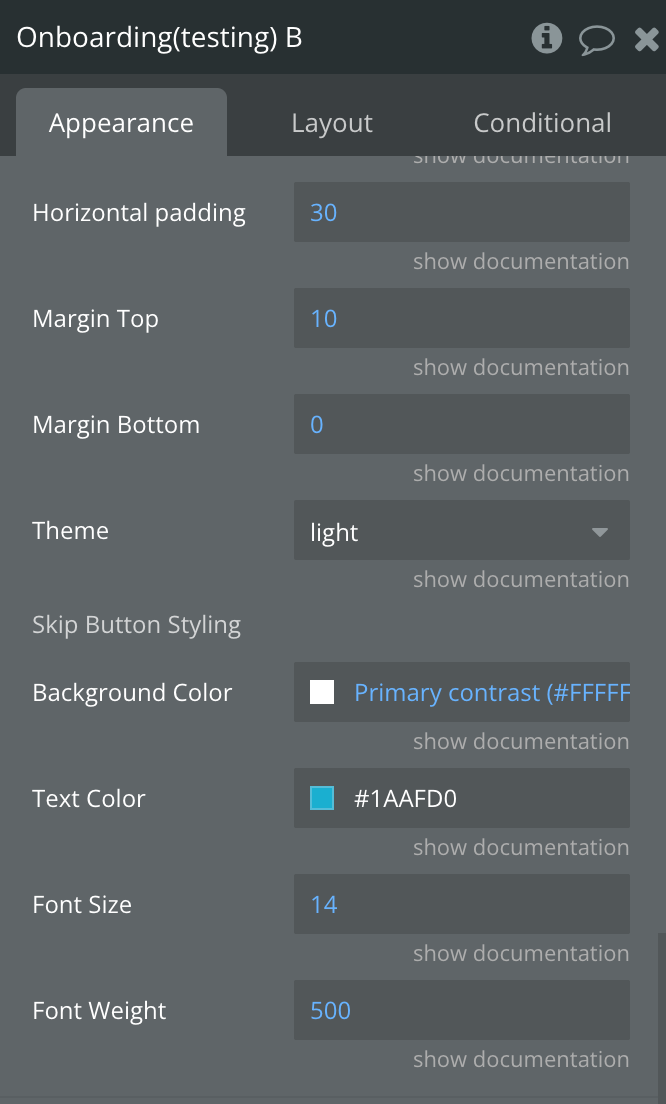Screen dimensions: 666x1104
Task: Switch to the Conditional tab
Action: [x=542, y=123]
